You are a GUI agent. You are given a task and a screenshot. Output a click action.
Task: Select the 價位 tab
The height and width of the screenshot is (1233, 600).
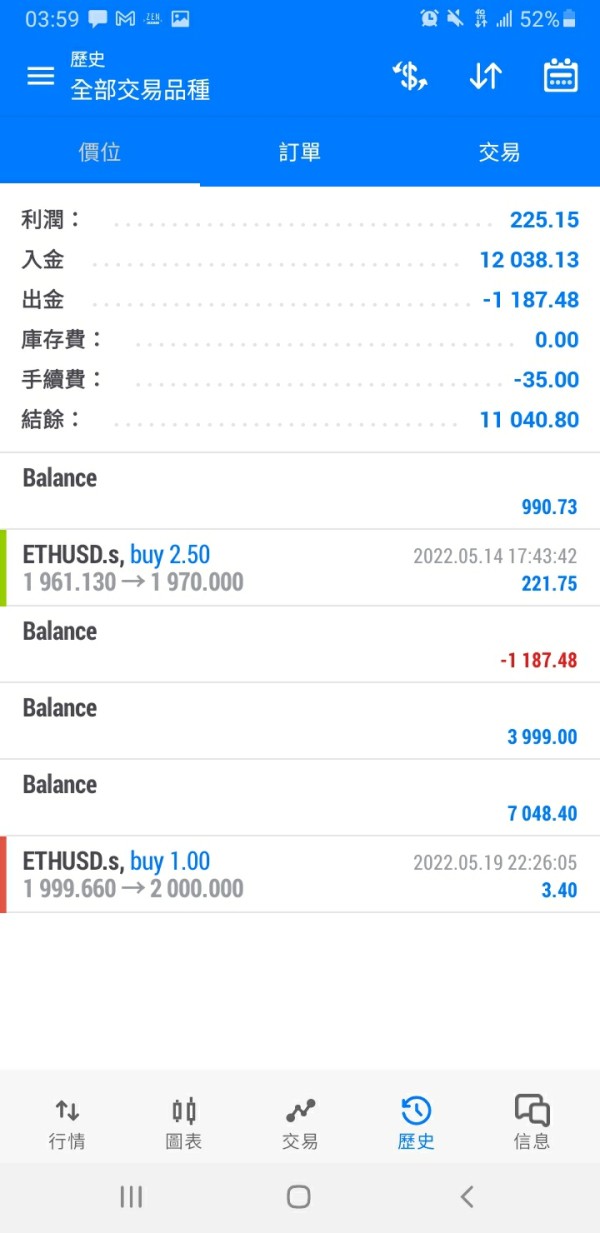[100, 152]
